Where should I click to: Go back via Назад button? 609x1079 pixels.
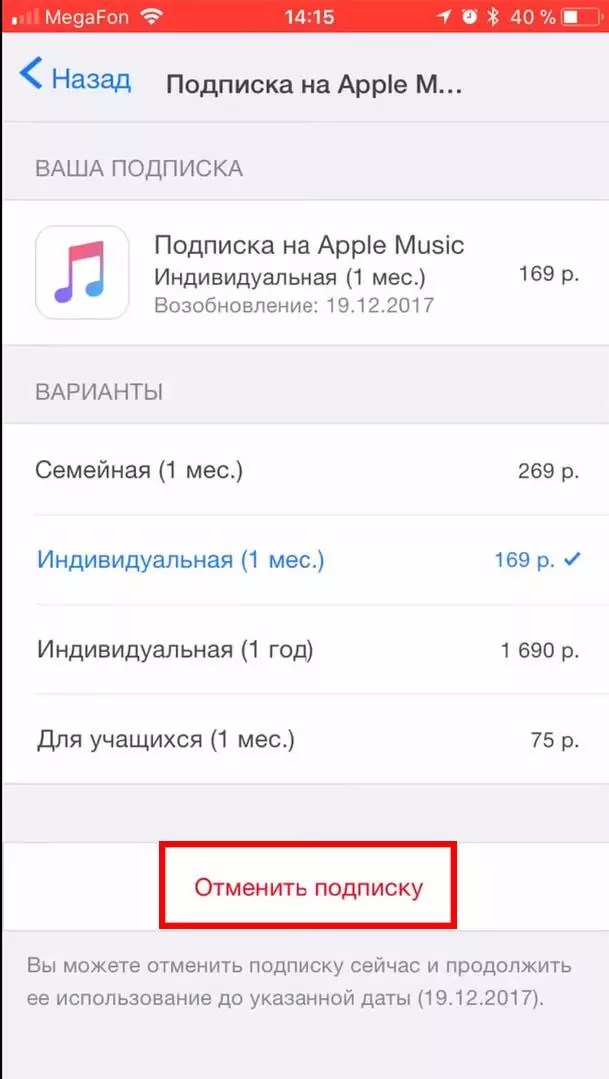75,78
